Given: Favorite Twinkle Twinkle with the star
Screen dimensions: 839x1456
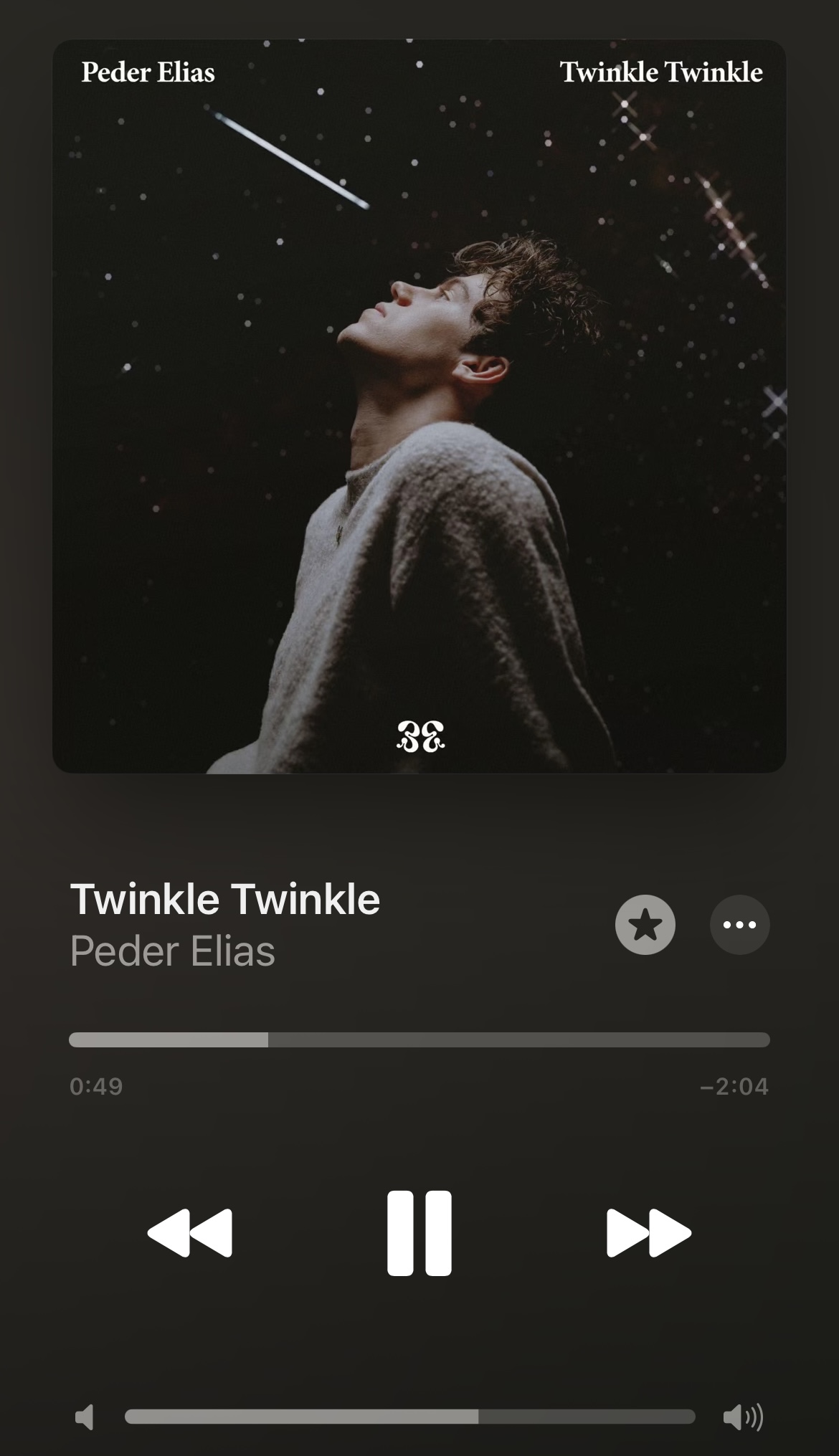Looking at the screenshot, I should (x=645, y=925).
